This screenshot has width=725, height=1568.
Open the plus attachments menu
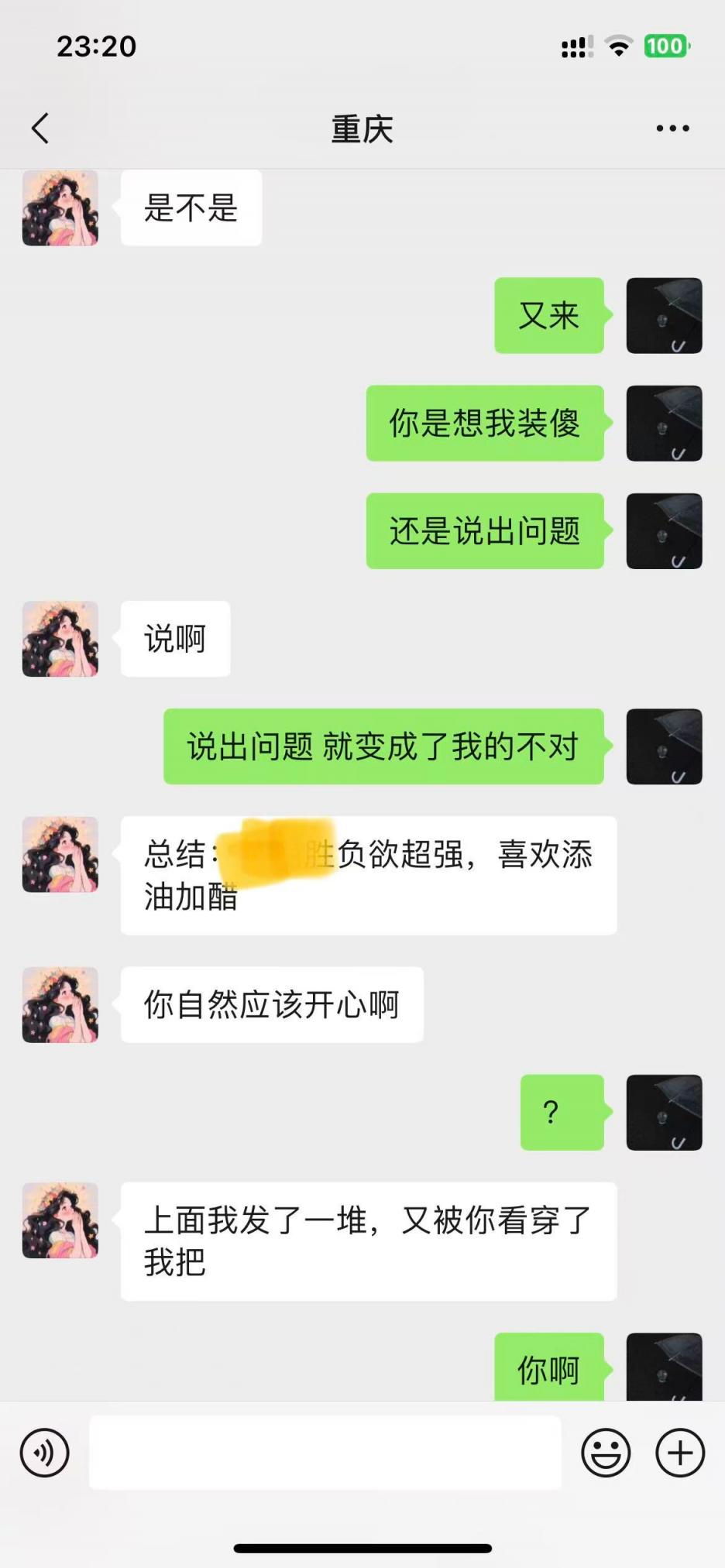coord(680,1453)
